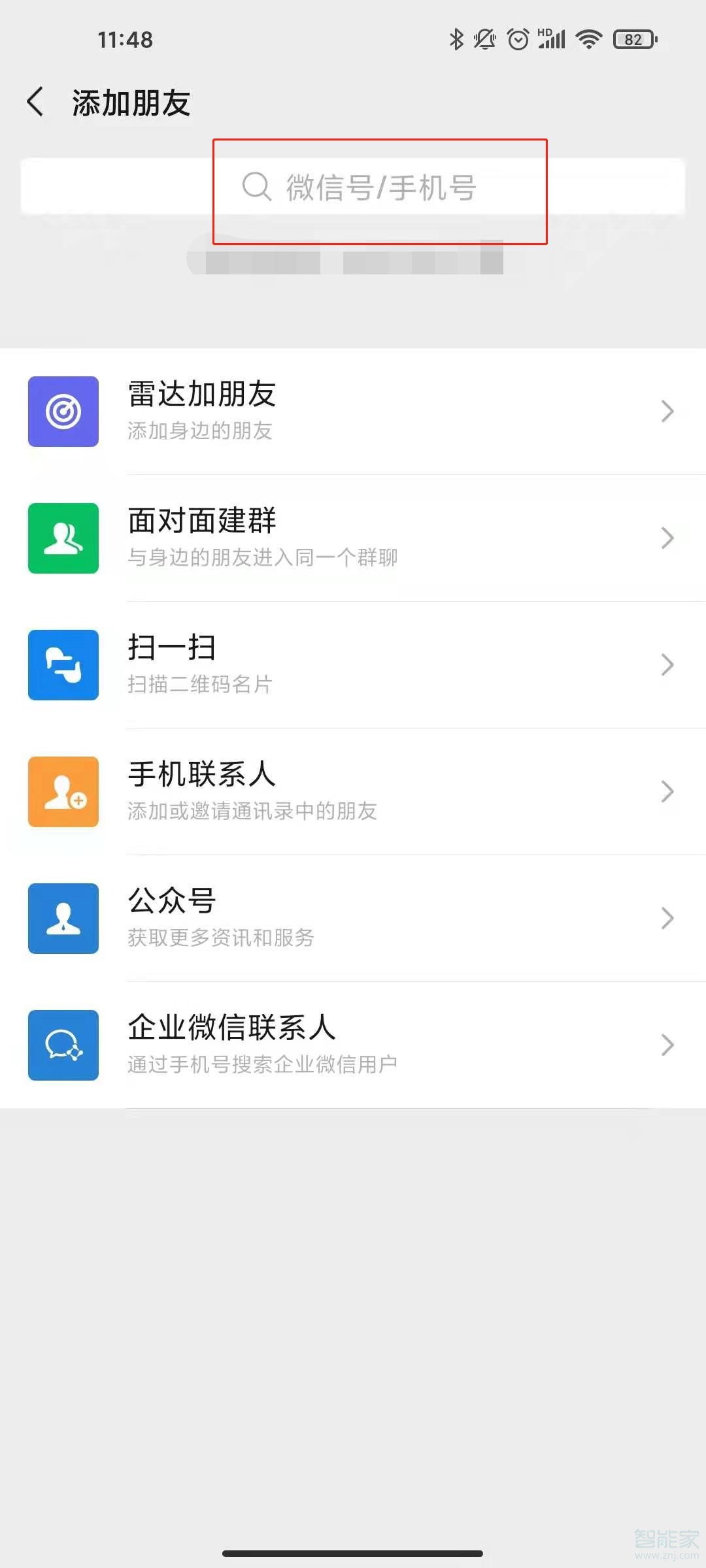
Task: Expand 扫一扫 via its right chevron
Action: [667, 664]
